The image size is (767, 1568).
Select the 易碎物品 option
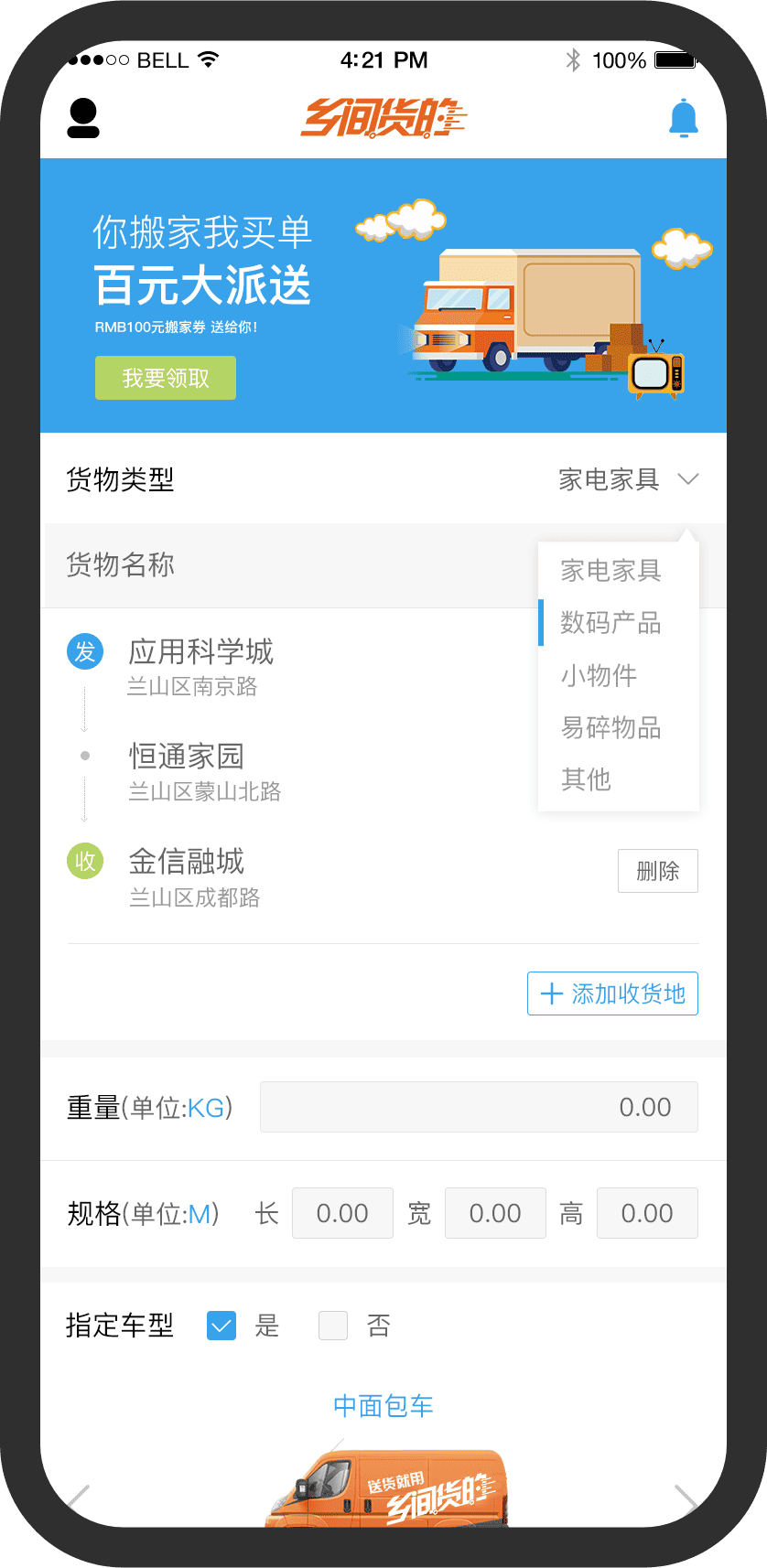pyautogui.click(x=610, y=727)
